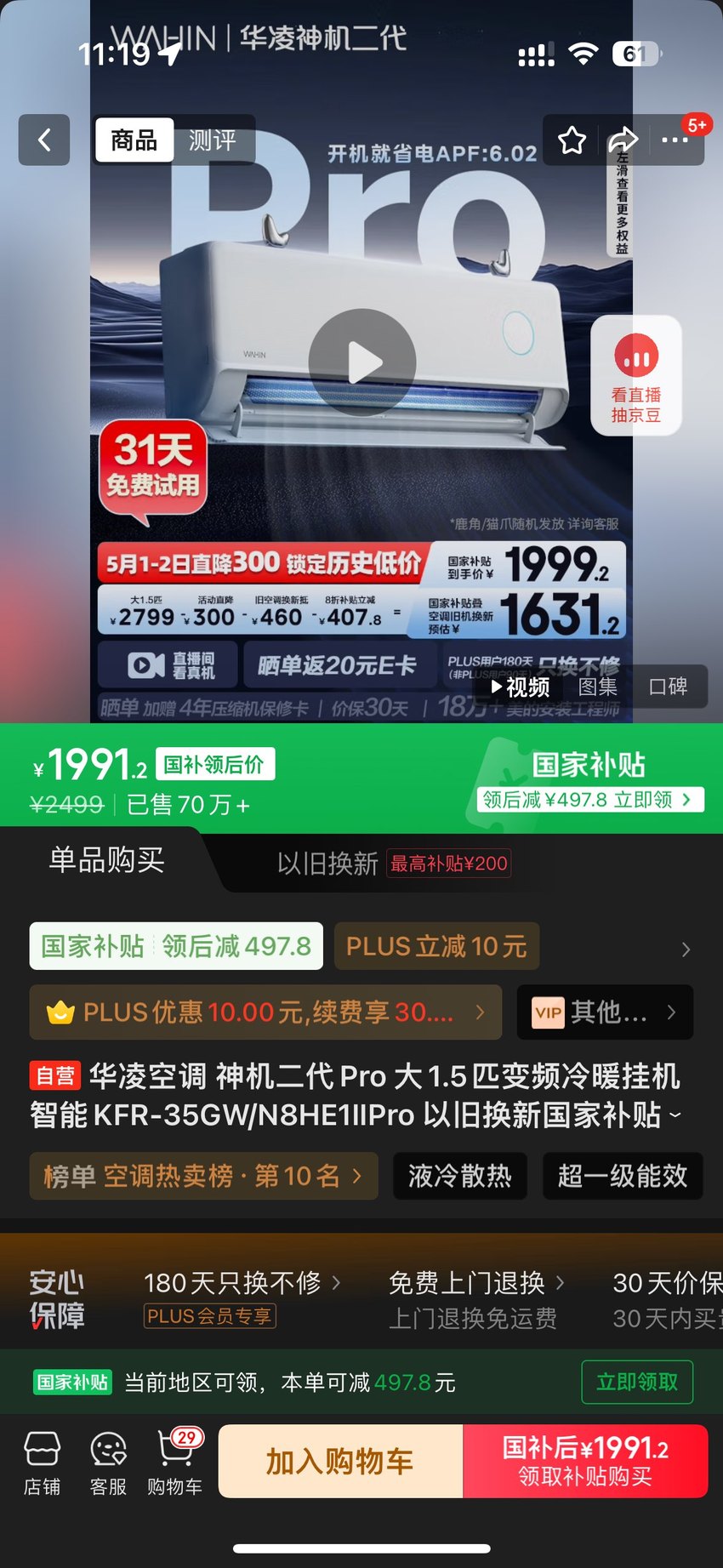
Task: Switch to the 测评 tab
Action: tap(212, 140)
